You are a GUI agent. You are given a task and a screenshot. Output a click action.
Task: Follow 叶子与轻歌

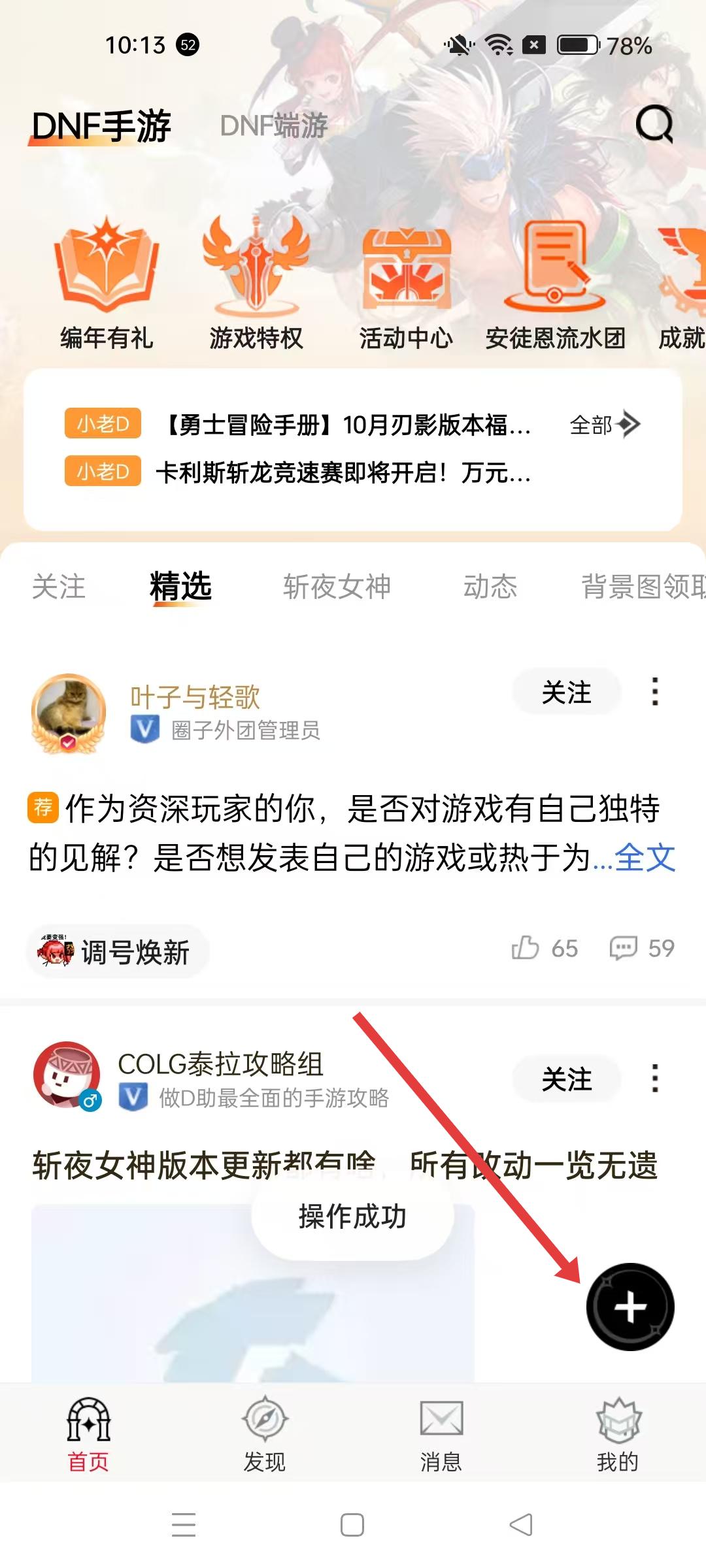coord(566,692)
